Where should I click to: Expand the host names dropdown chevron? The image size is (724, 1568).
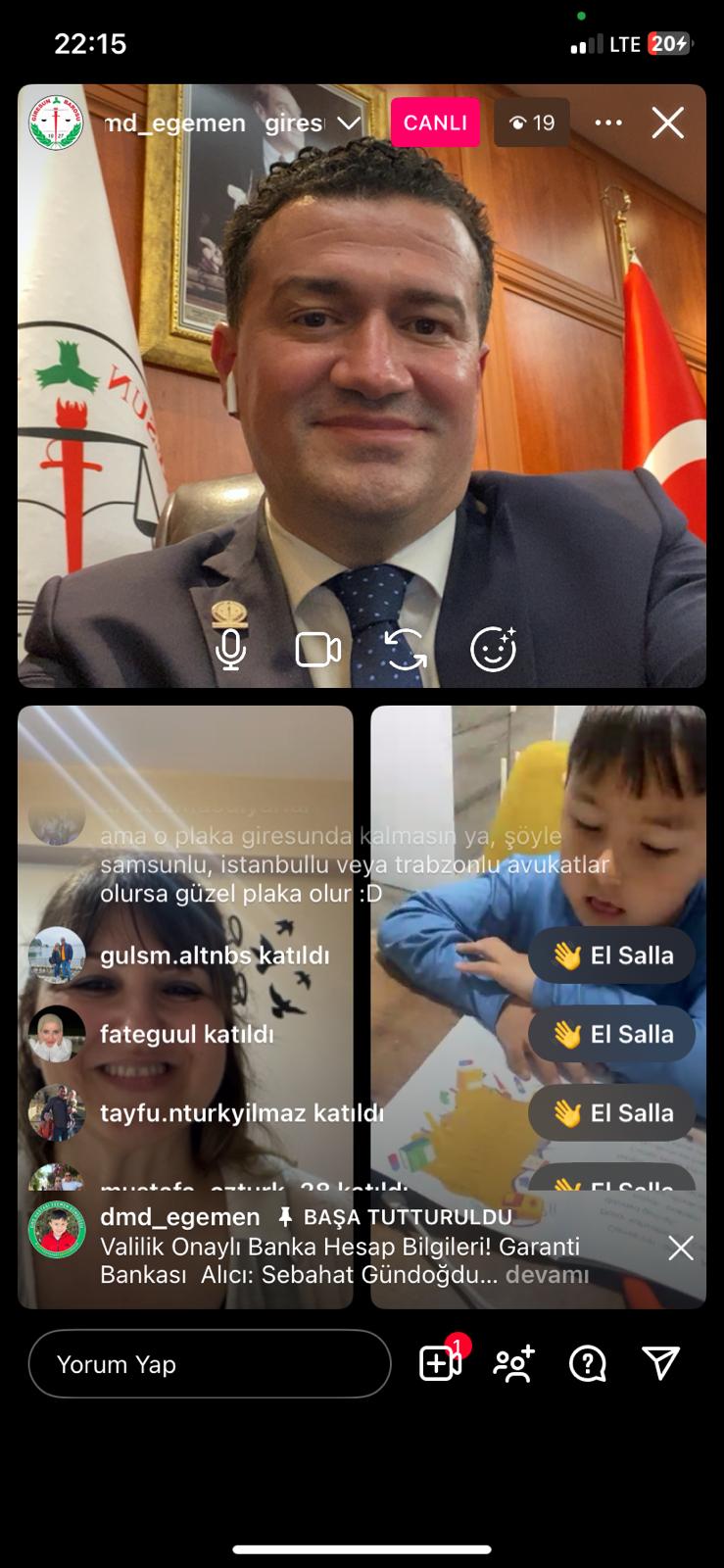click(x=349, y=123)
